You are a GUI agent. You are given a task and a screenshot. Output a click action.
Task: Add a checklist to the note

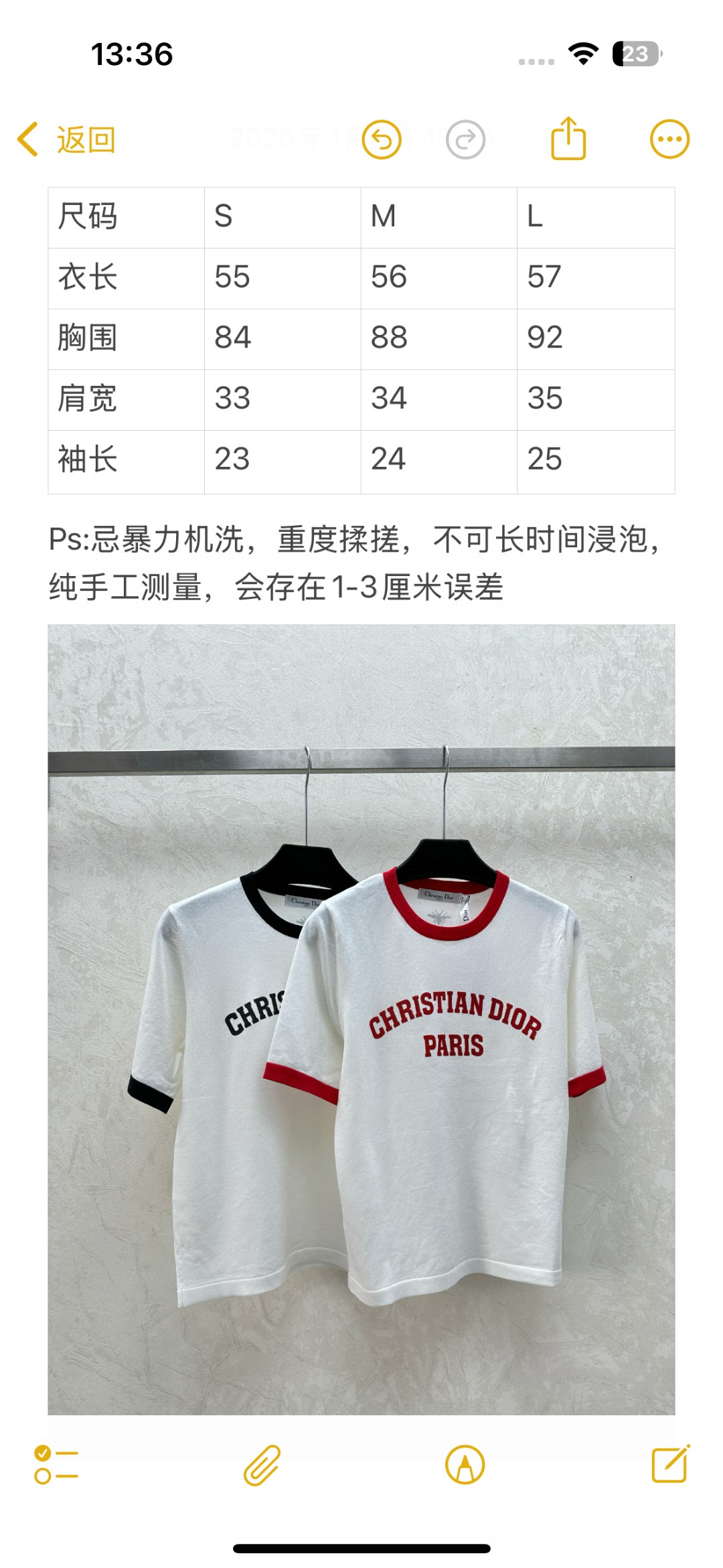(56, 1464)
